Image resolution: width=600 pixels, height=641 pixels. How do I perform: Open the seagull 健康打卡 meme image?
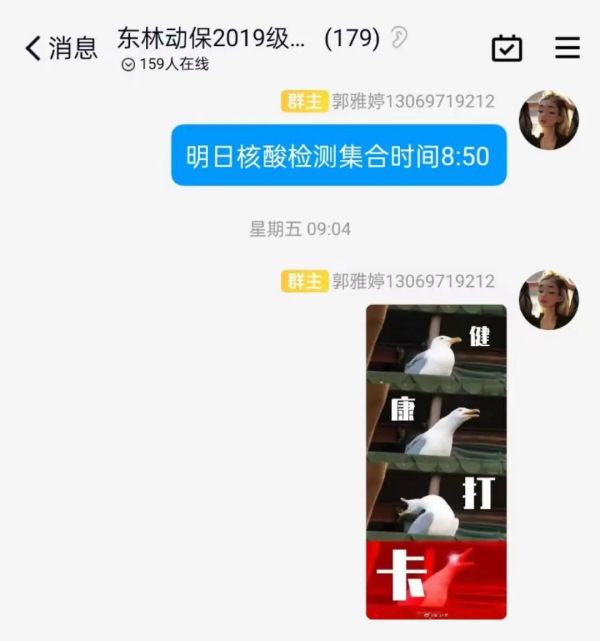click(x=436, y=461)
